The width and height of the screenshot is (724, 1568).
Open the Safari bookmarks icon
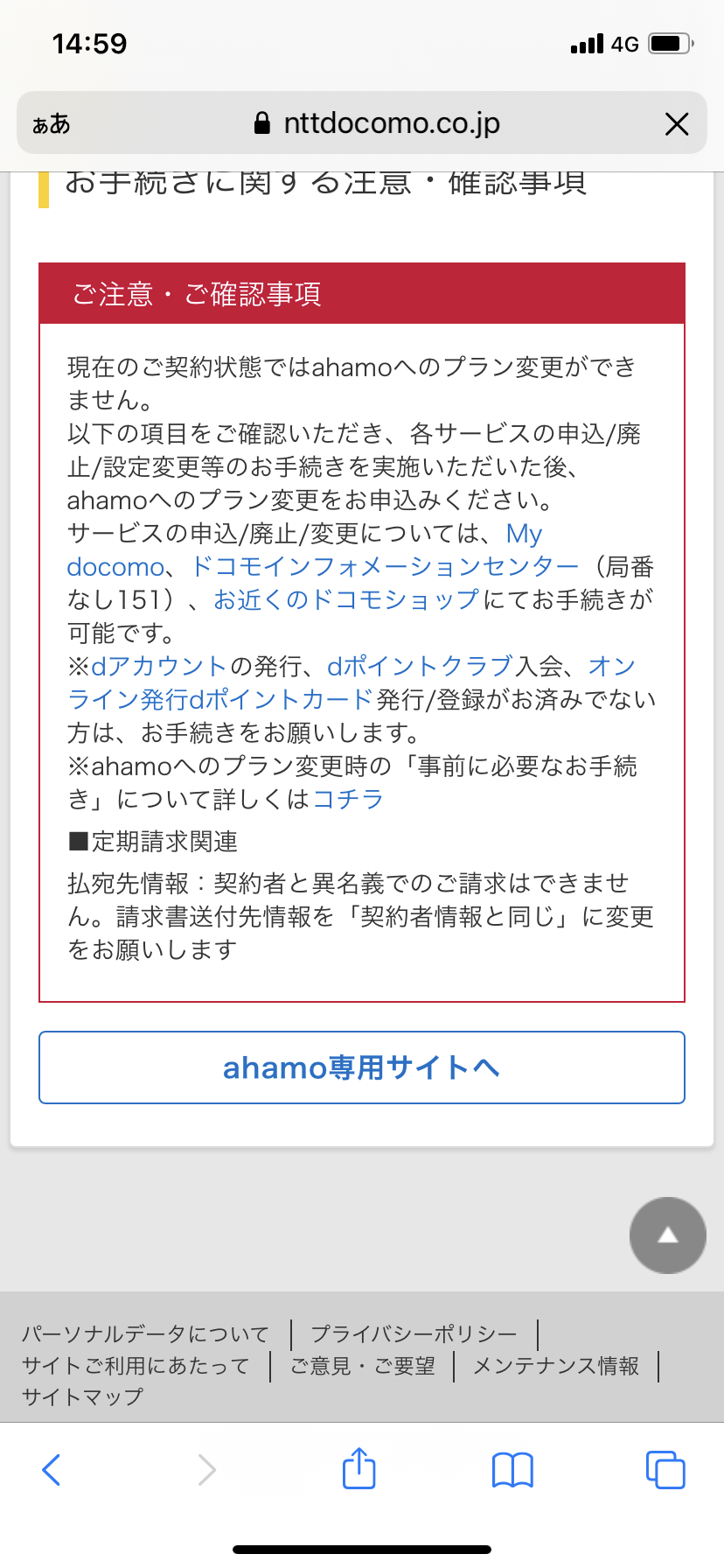(512, 1469)
